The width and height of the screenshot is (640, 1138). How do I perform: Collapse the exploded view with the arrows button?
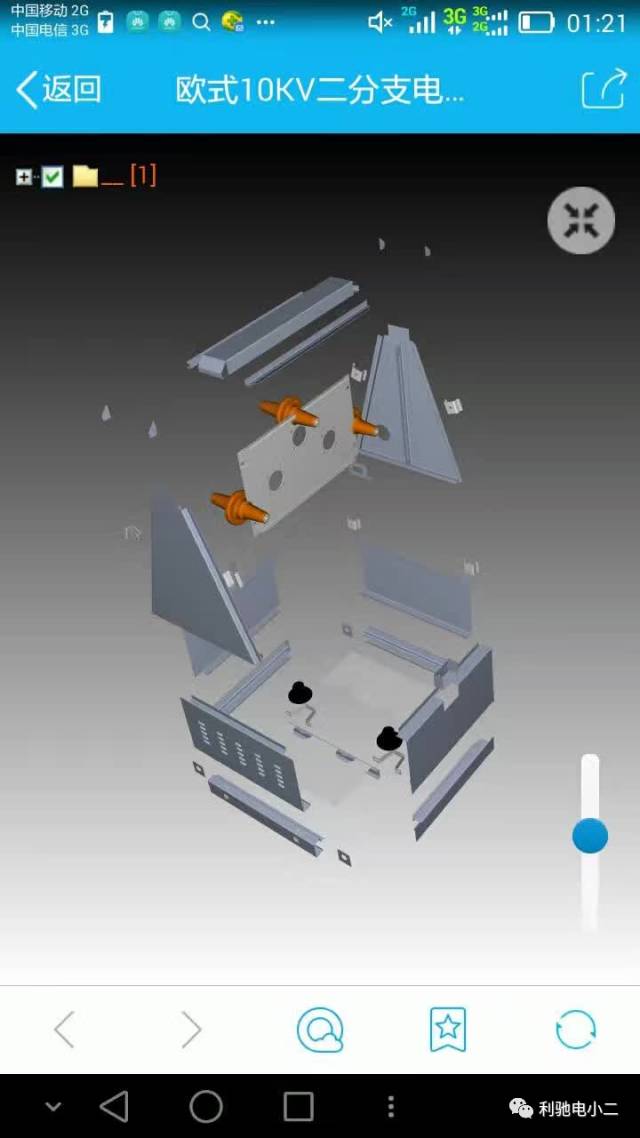[581, 220]
